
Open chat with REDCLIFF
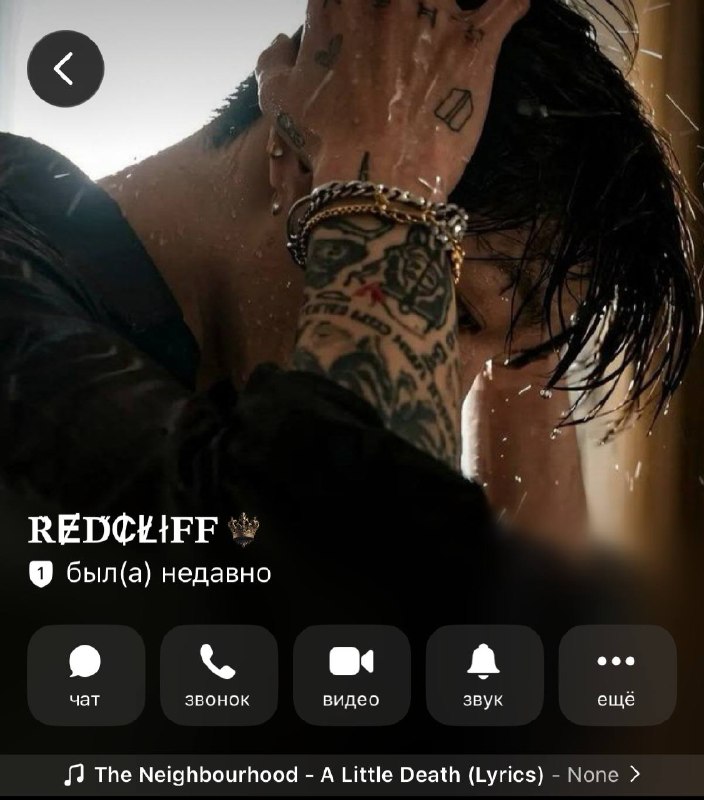tap(86, 675)
